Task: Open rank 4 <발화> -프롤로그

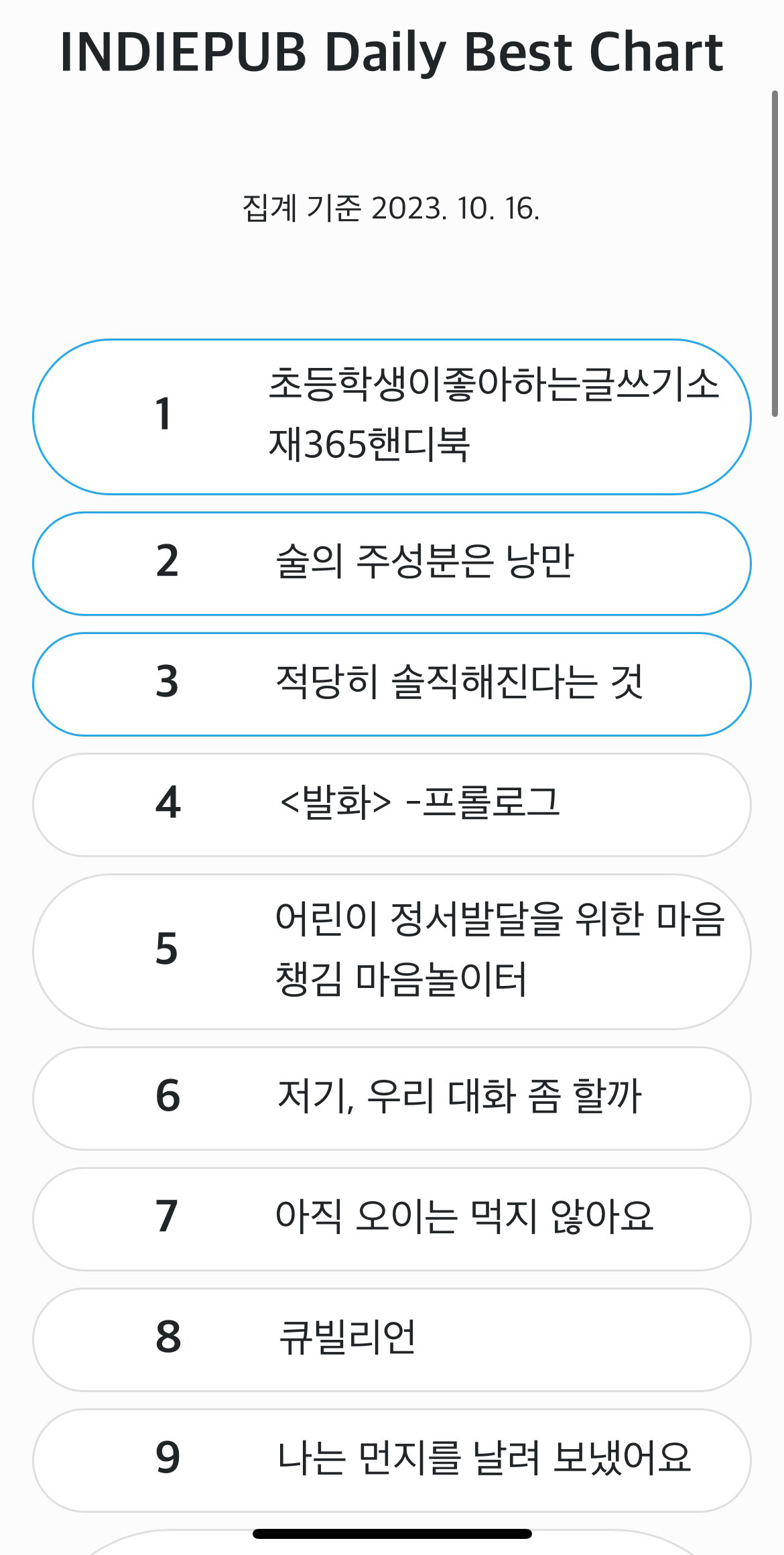Action: pyautogui.click(x=392, y=804)
